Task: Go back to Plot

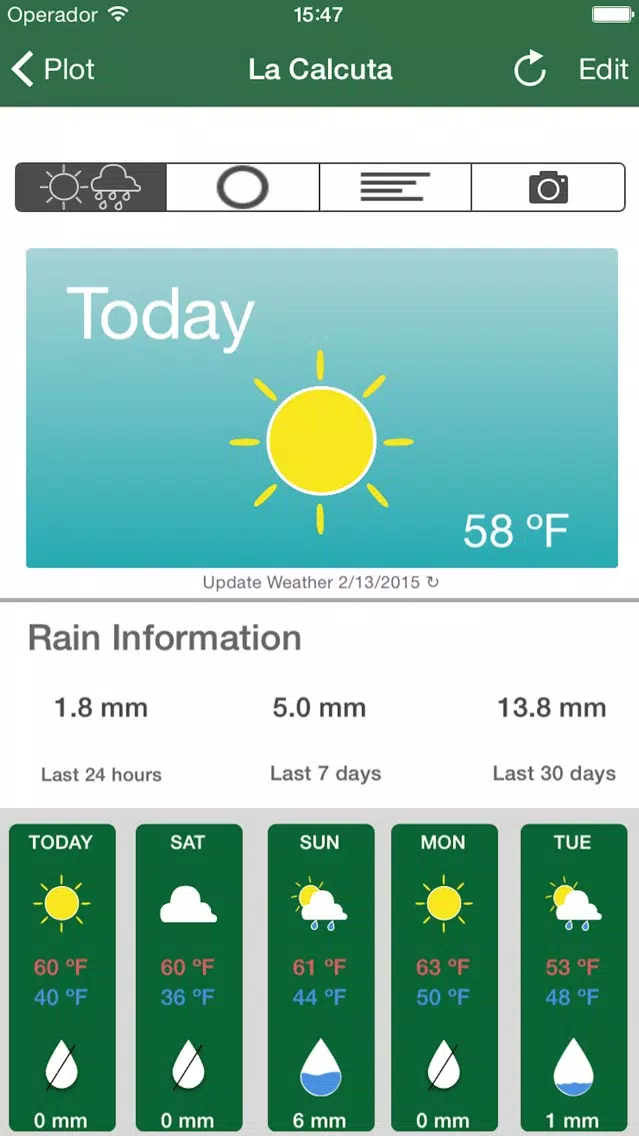Action: click(53, 70)
